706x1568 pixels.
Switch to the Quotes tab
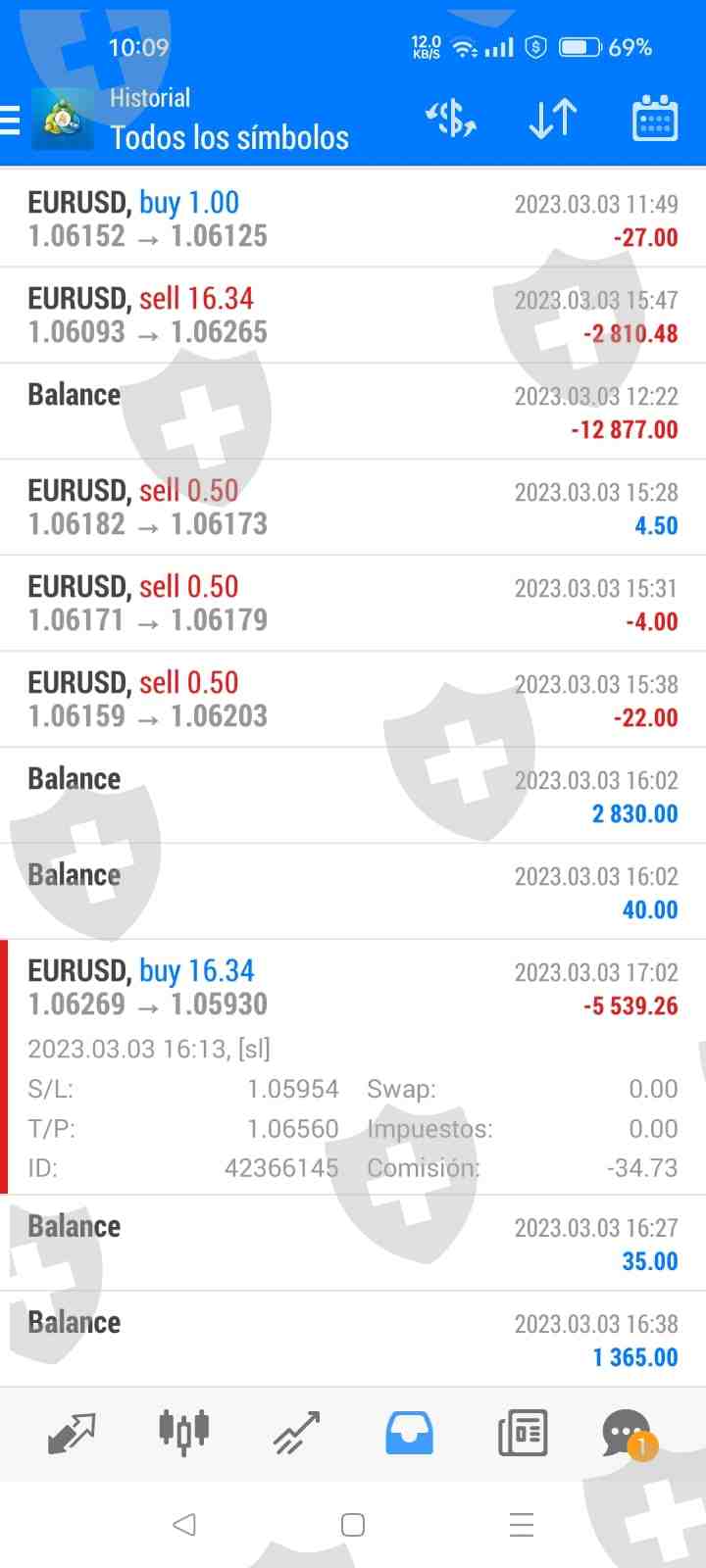pos(72,1433)
